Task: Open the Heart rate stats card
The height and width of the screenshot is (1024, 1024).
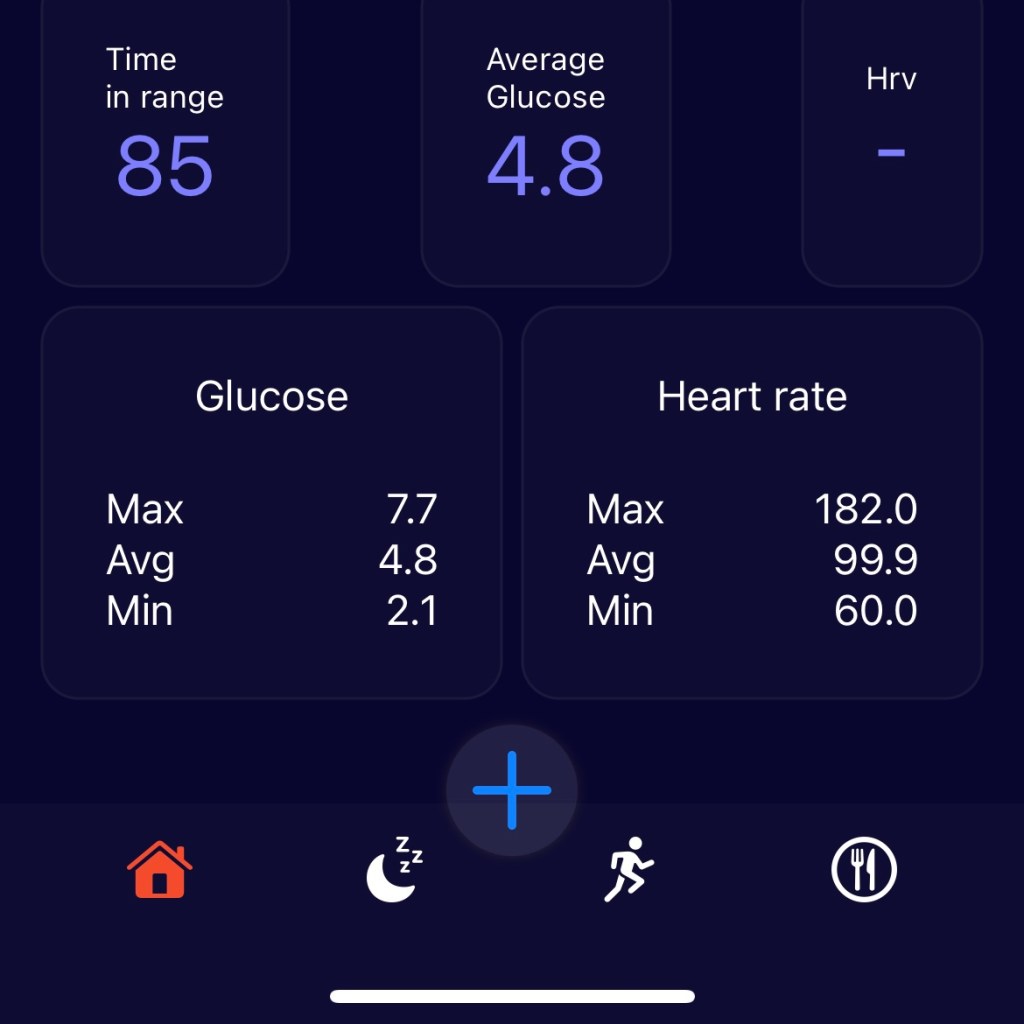Action: pos(752,502)
